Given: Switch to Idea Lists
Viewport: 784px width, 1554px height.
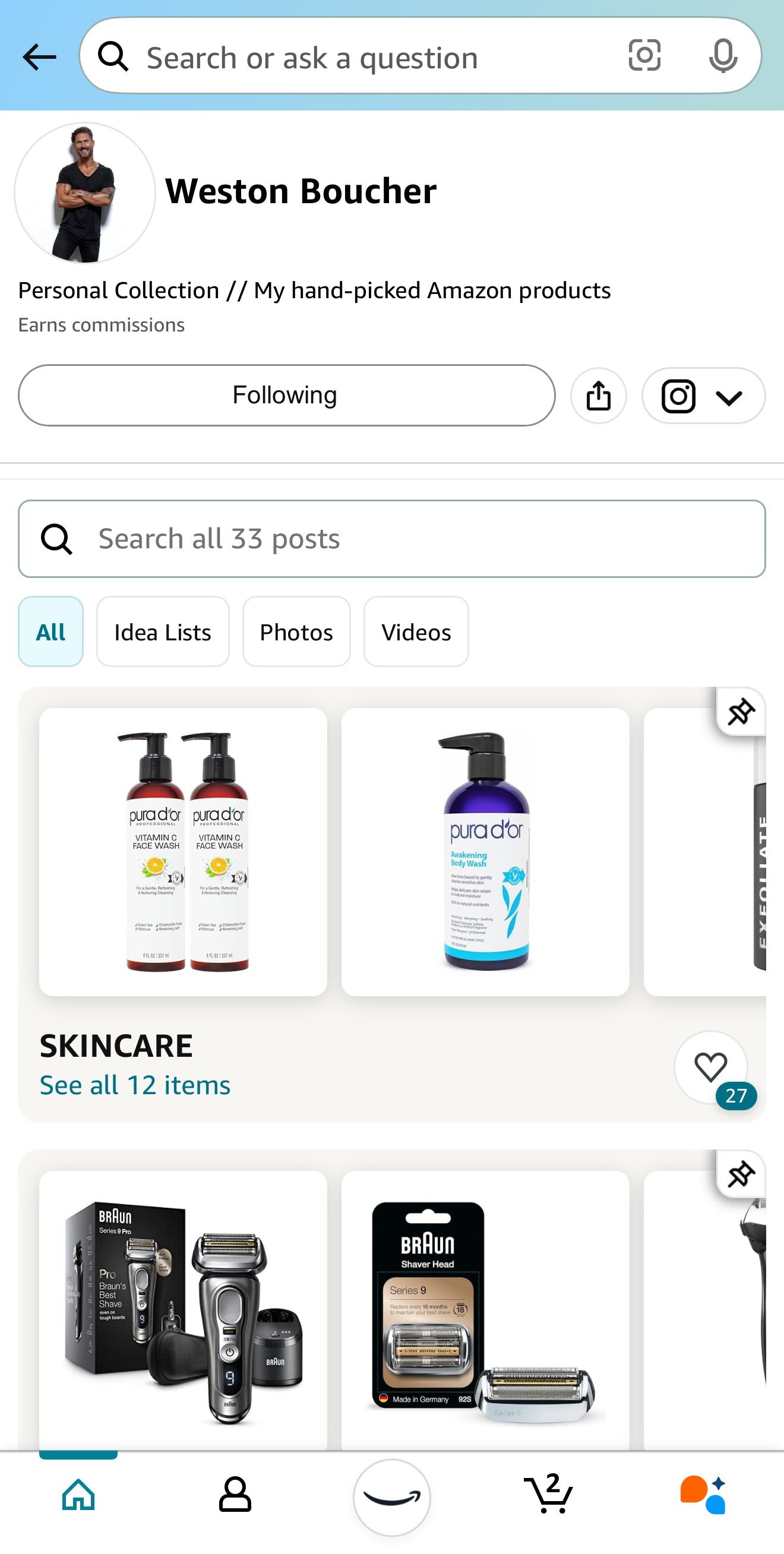Looking at the screenshot, I should click(x=163, y=631).
